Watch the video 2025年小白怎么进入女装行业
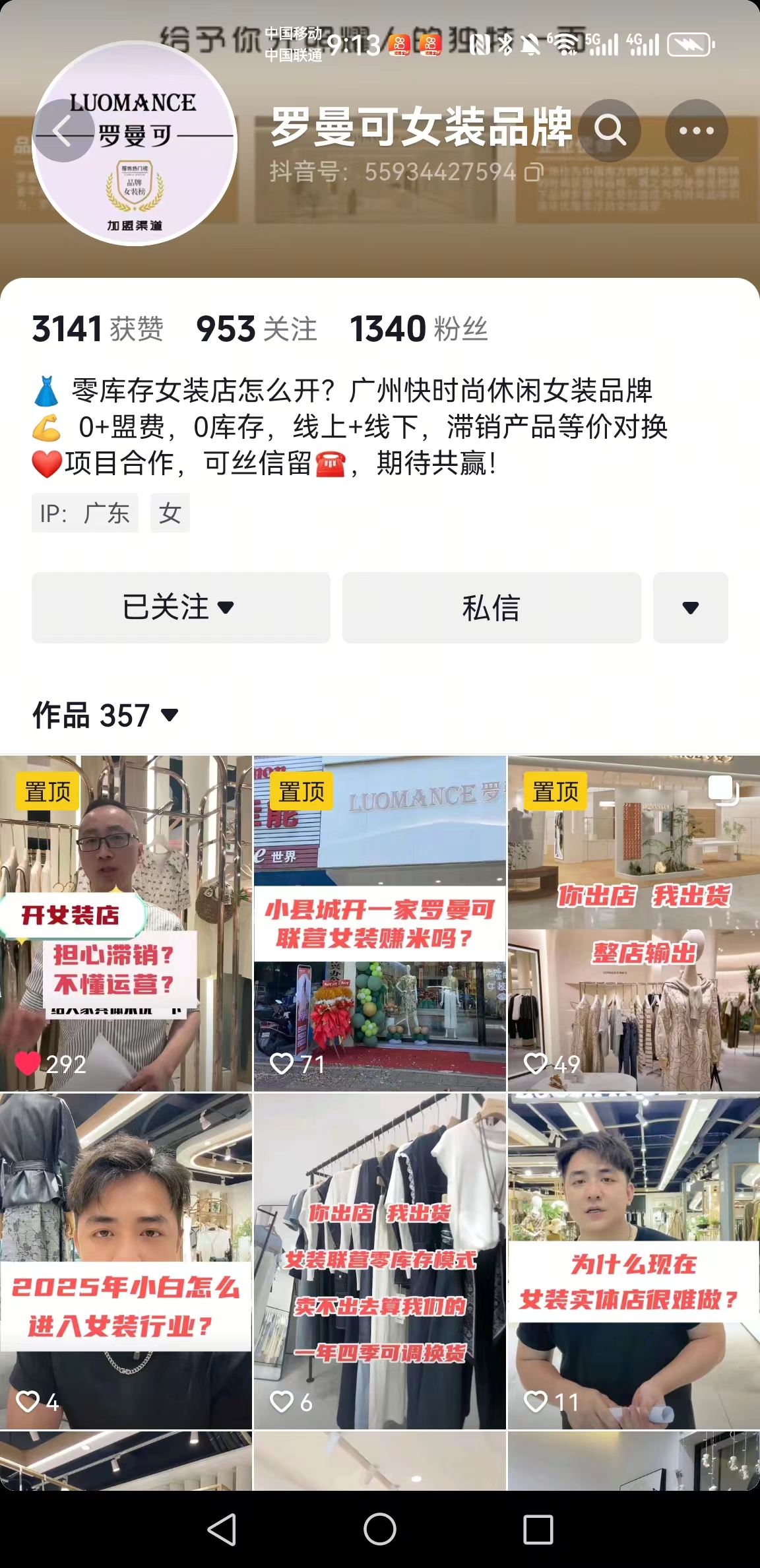 click(125, 1260)
